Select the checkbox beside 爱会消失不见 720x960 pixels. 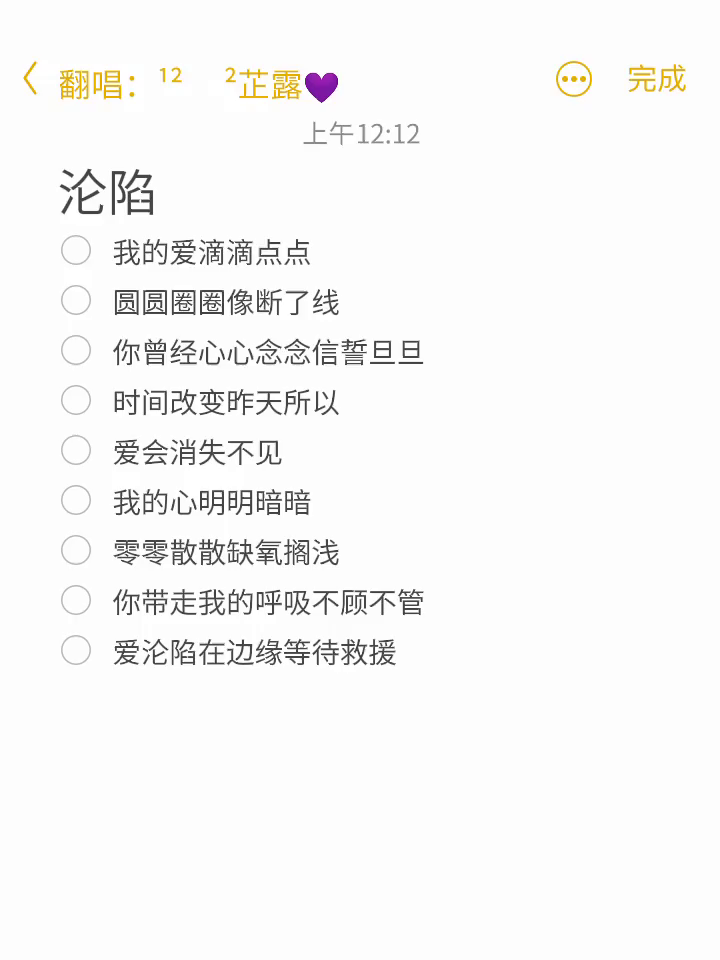(x=76, y=450)
